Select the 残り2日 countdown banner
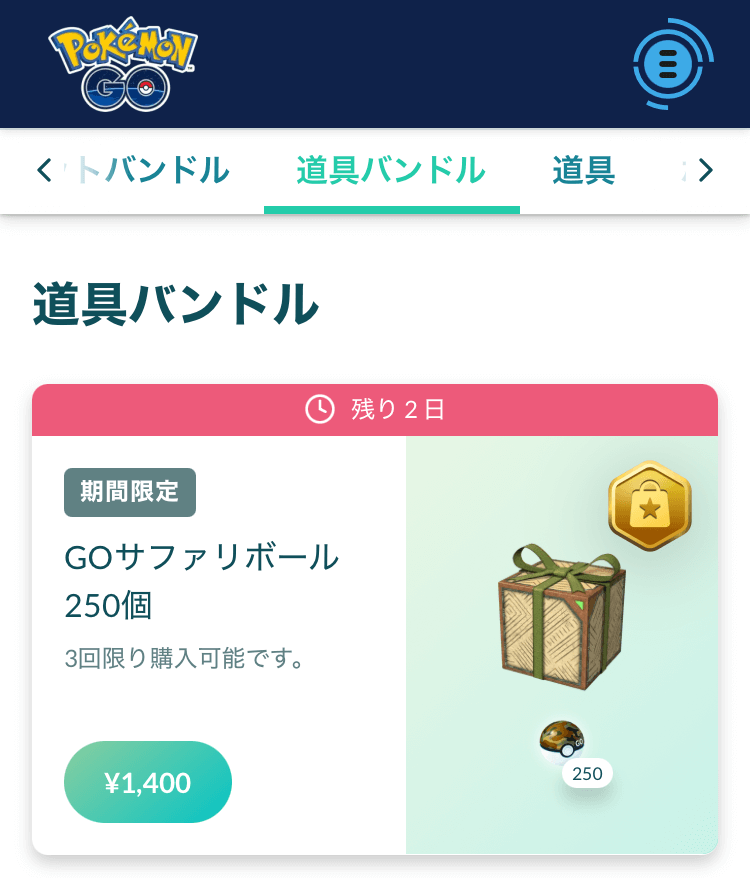 375,408
